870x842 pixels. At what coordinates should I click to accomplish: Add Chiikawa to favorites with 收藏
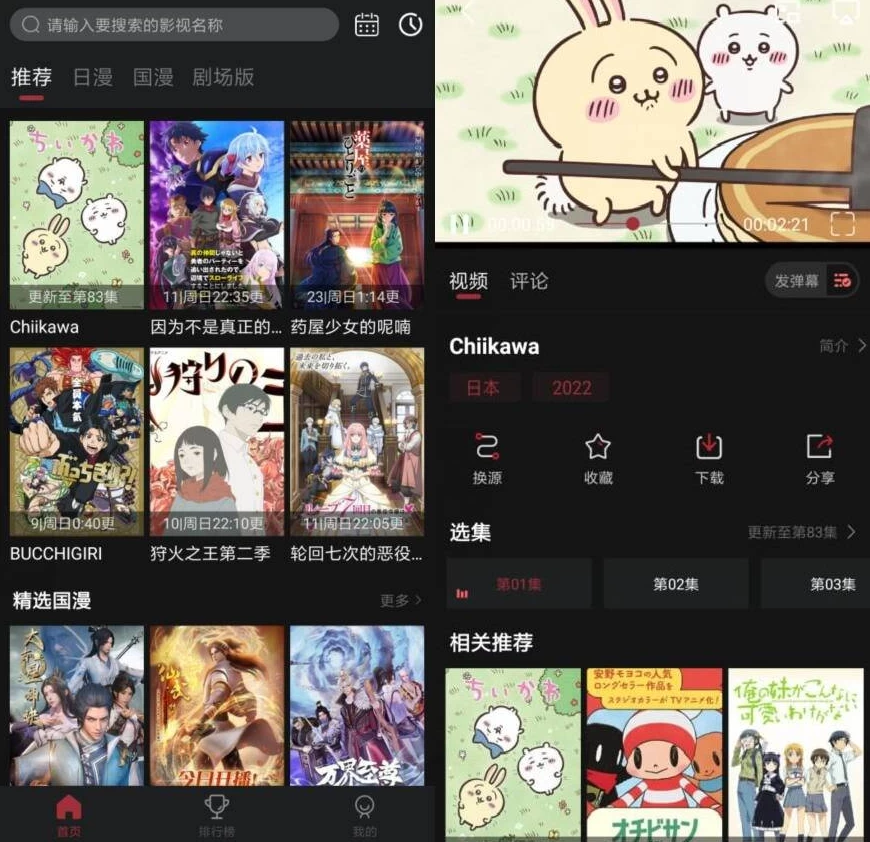pyautogui.click(x=598, y=458)
